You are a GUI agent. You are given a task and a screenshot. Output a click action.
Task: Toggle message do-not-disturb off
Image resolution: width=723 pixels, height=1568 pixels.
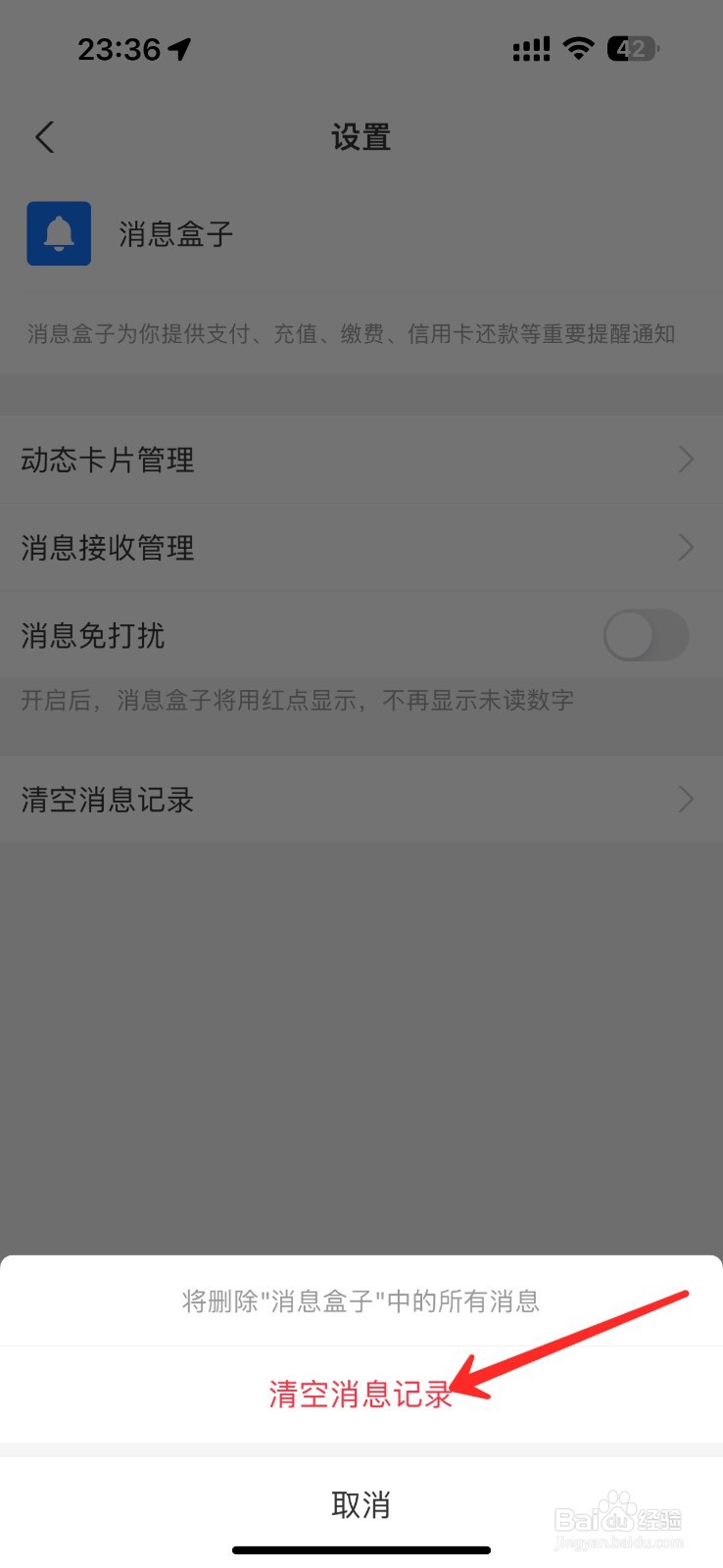point(647,635)
